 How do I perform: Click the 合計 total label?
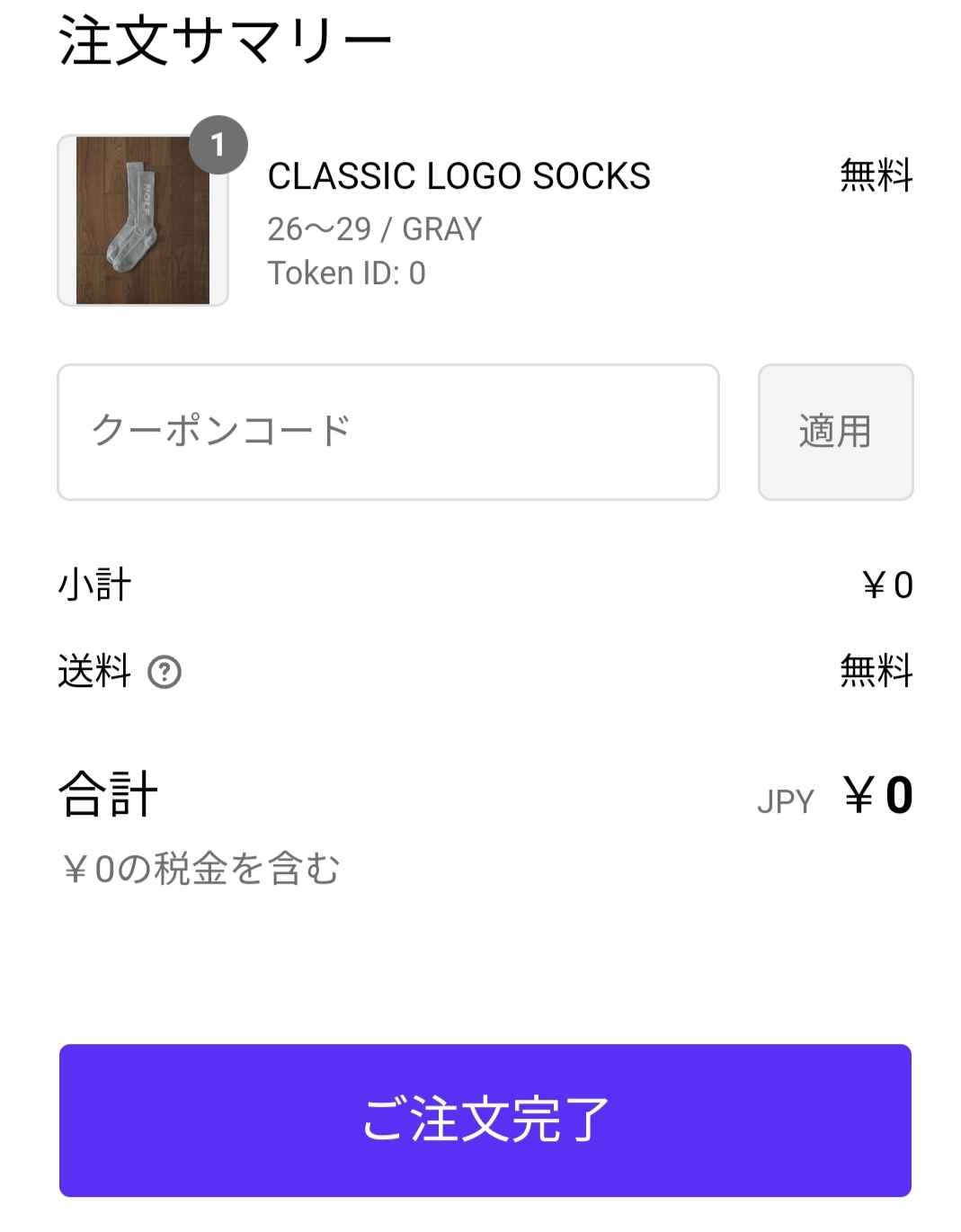[x=106, y=795]
